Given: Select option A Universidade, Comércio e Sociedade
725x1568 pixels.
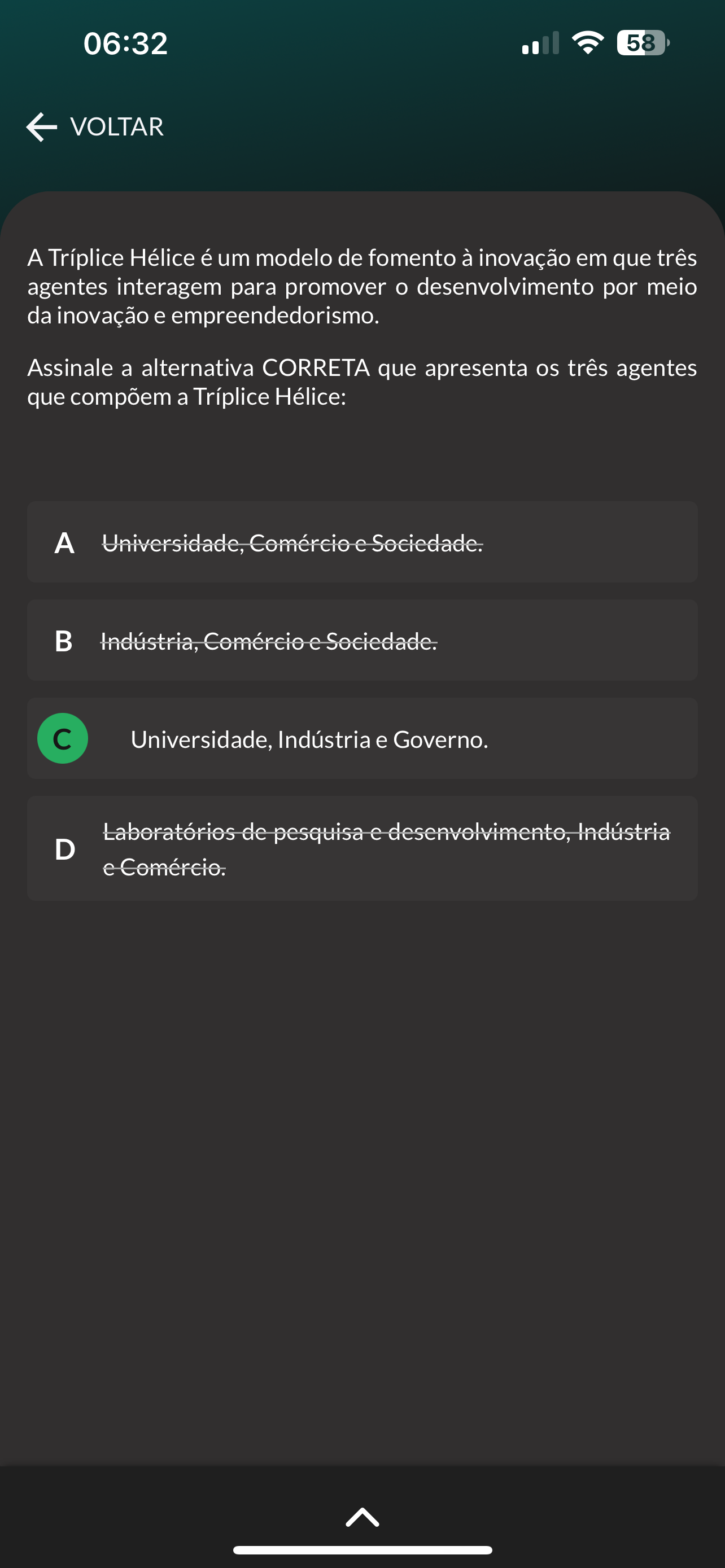Looking at the screenshot, I should click(x=361, y=542).
